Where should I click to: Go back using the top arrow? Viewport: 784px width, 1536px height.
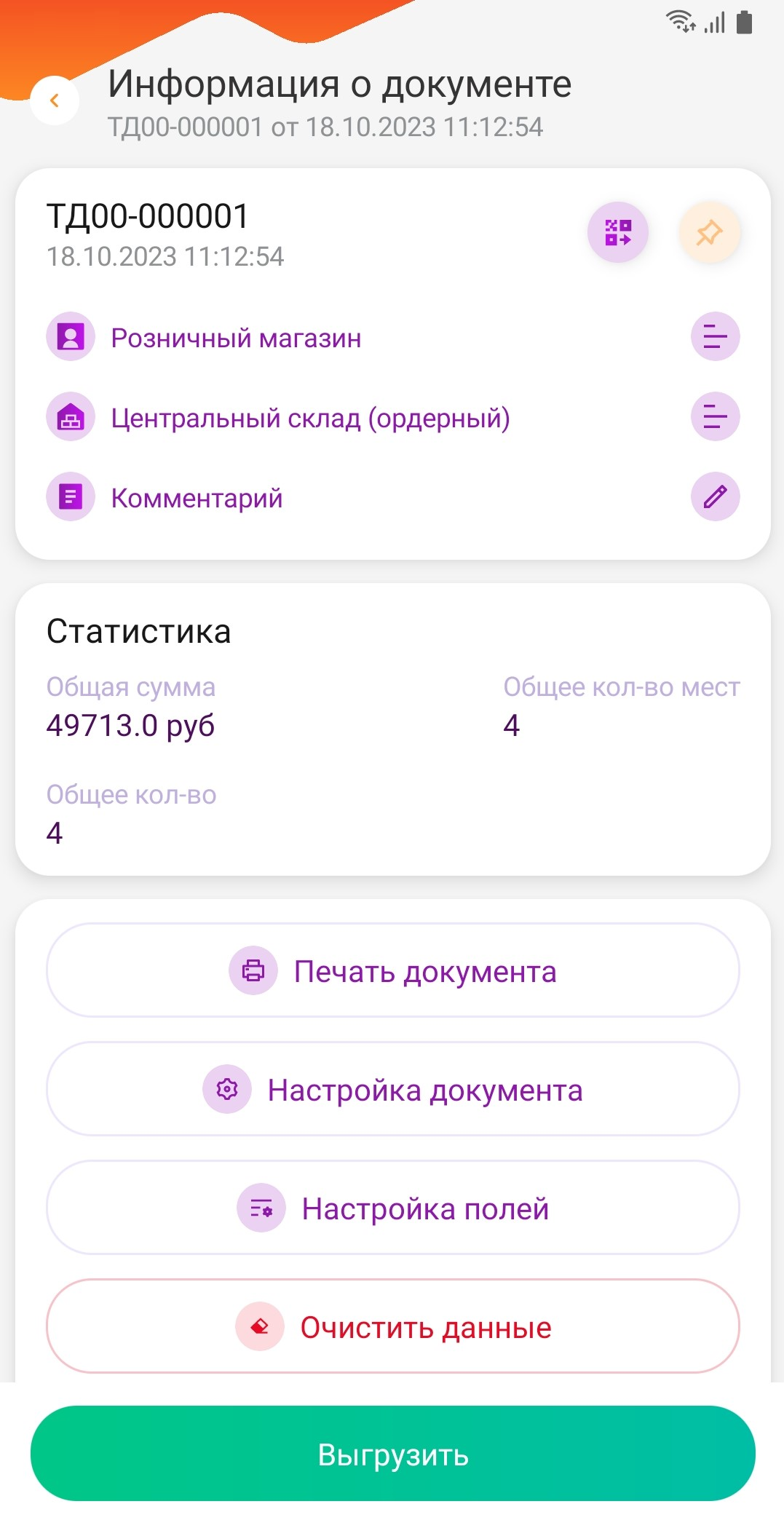tap(55, 100)
